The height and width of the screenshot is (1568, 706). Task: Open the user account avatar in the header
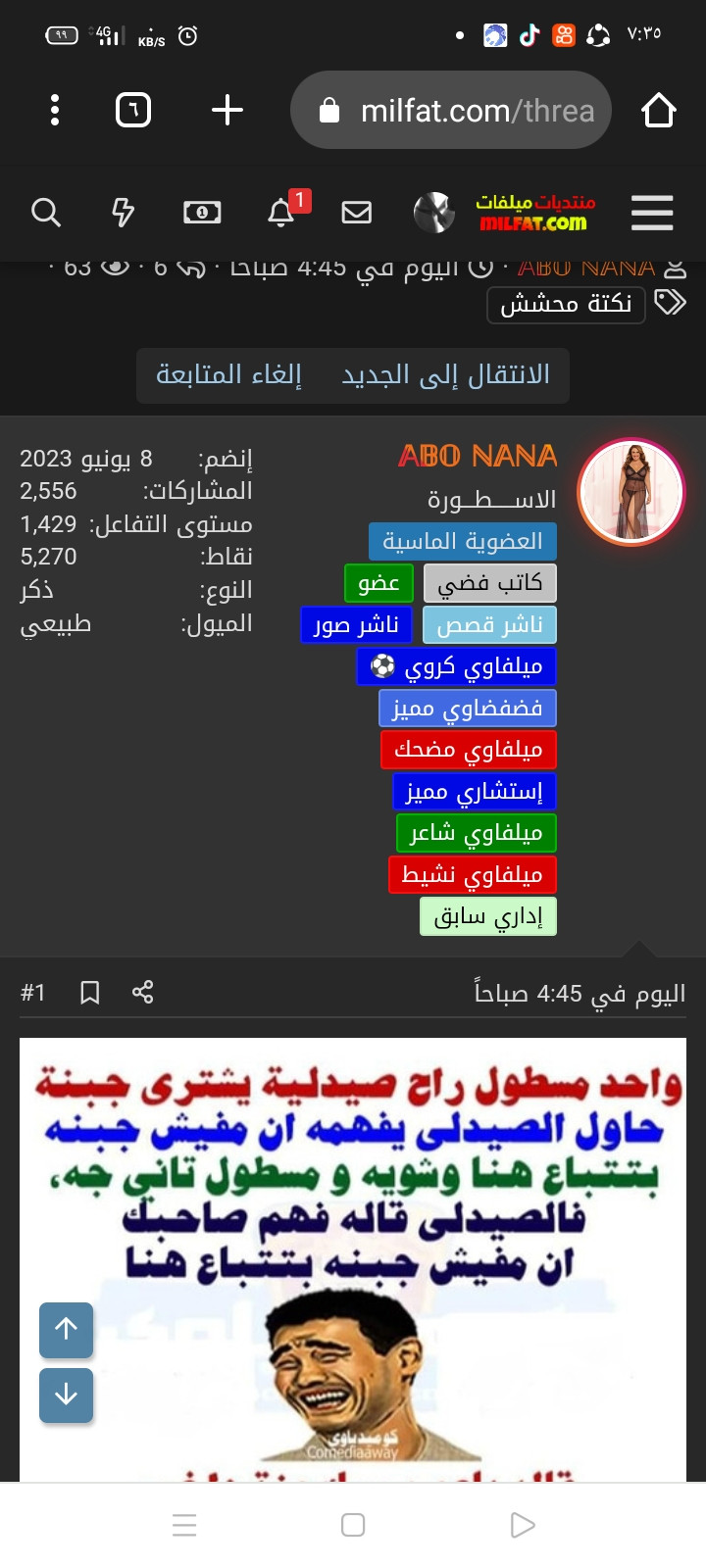tap(433, 212)
